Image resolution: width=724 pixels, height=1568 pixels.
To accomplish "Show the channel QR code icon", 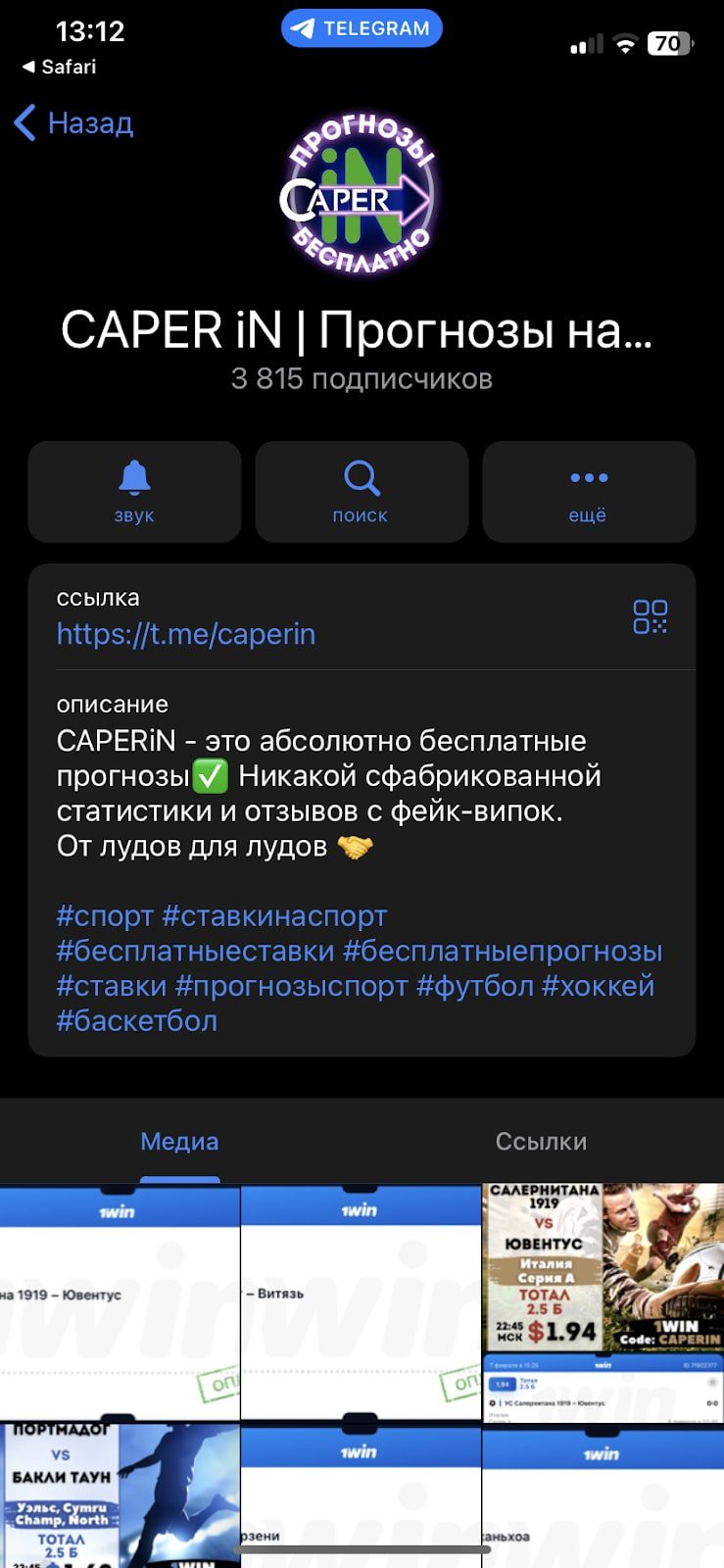I will click(x=651, y=617).
